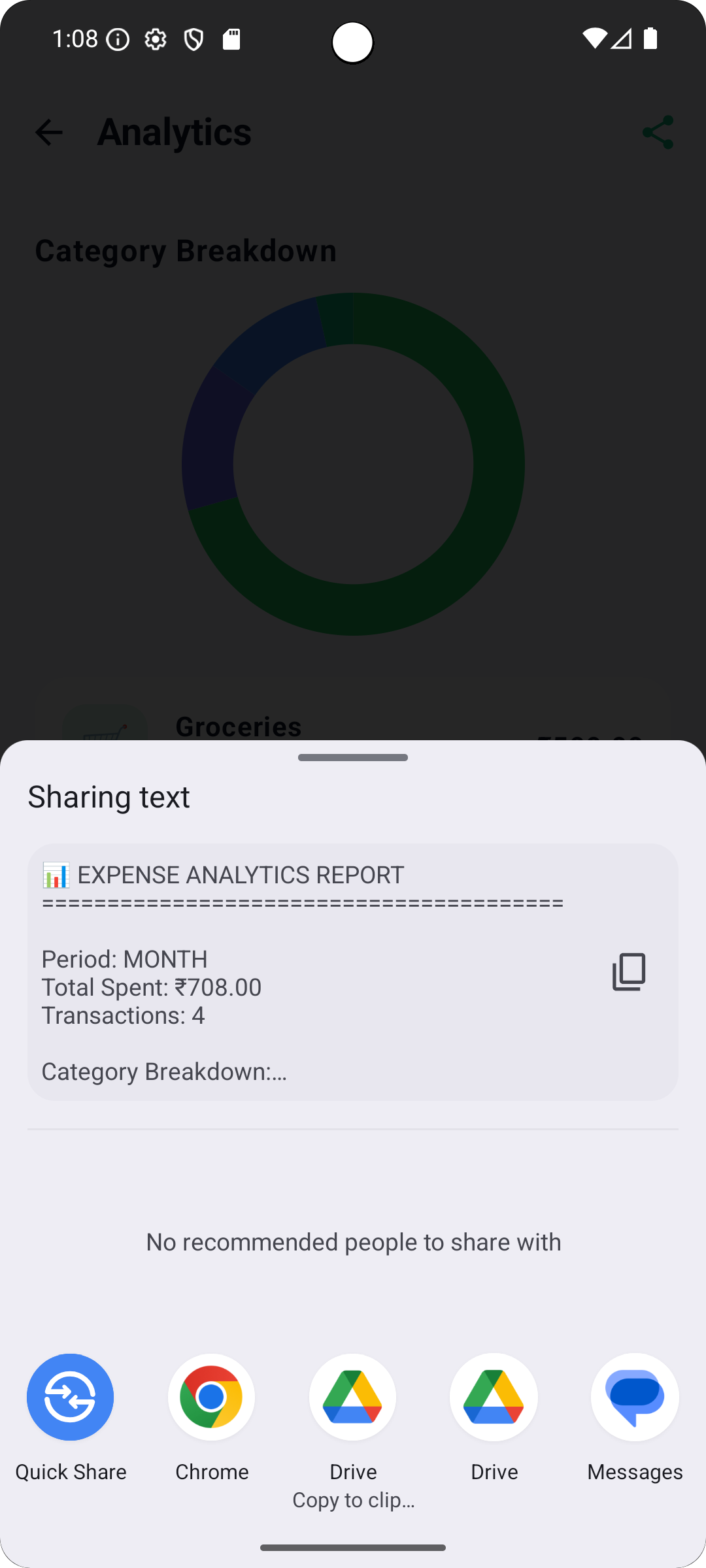
Task: Tap the battery icon in status bar
Action: pos(650,39)
